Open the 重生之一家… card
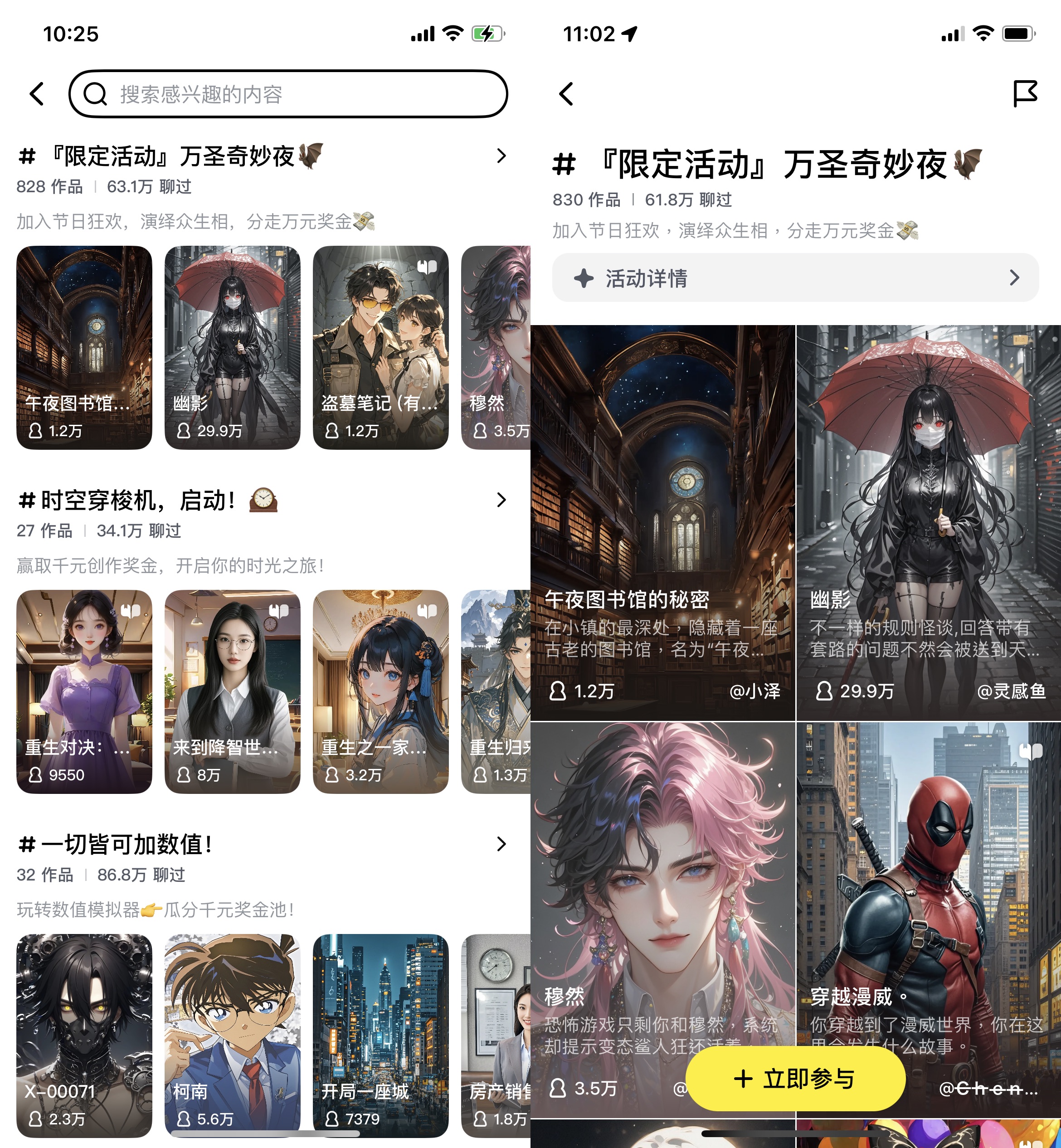Viewport: 1061px width, 1148px height. [x=381, y=692]
